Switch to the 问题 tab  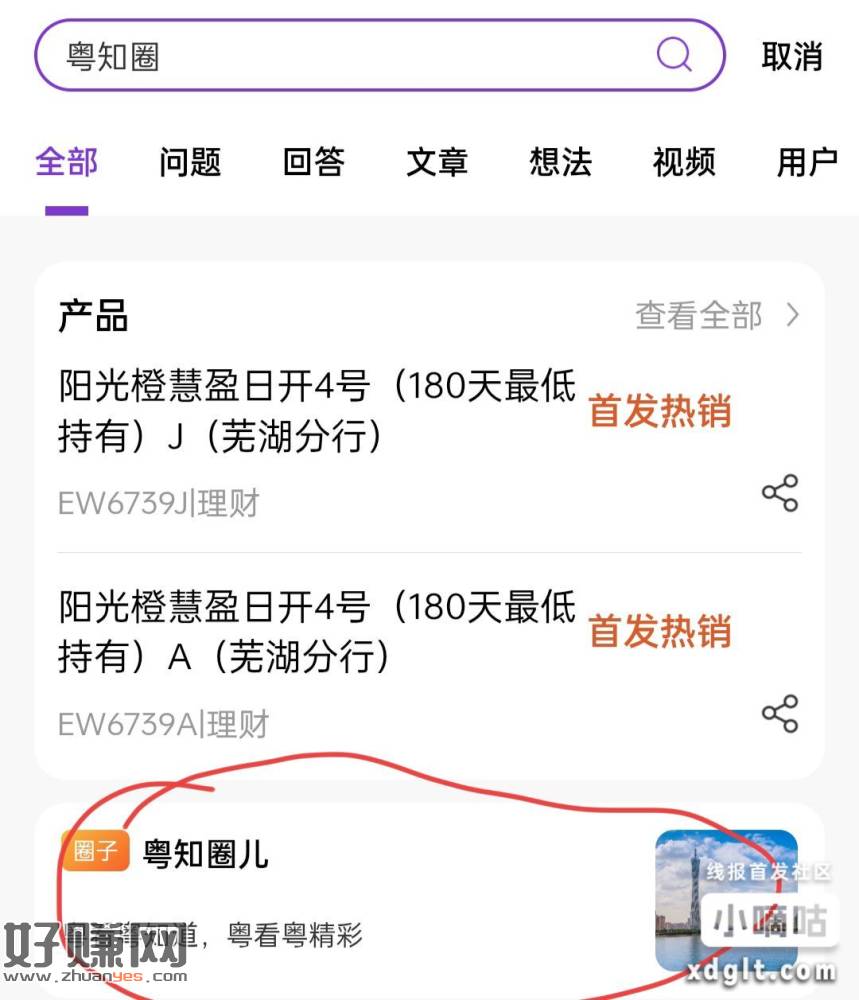(x=189, y=163)
